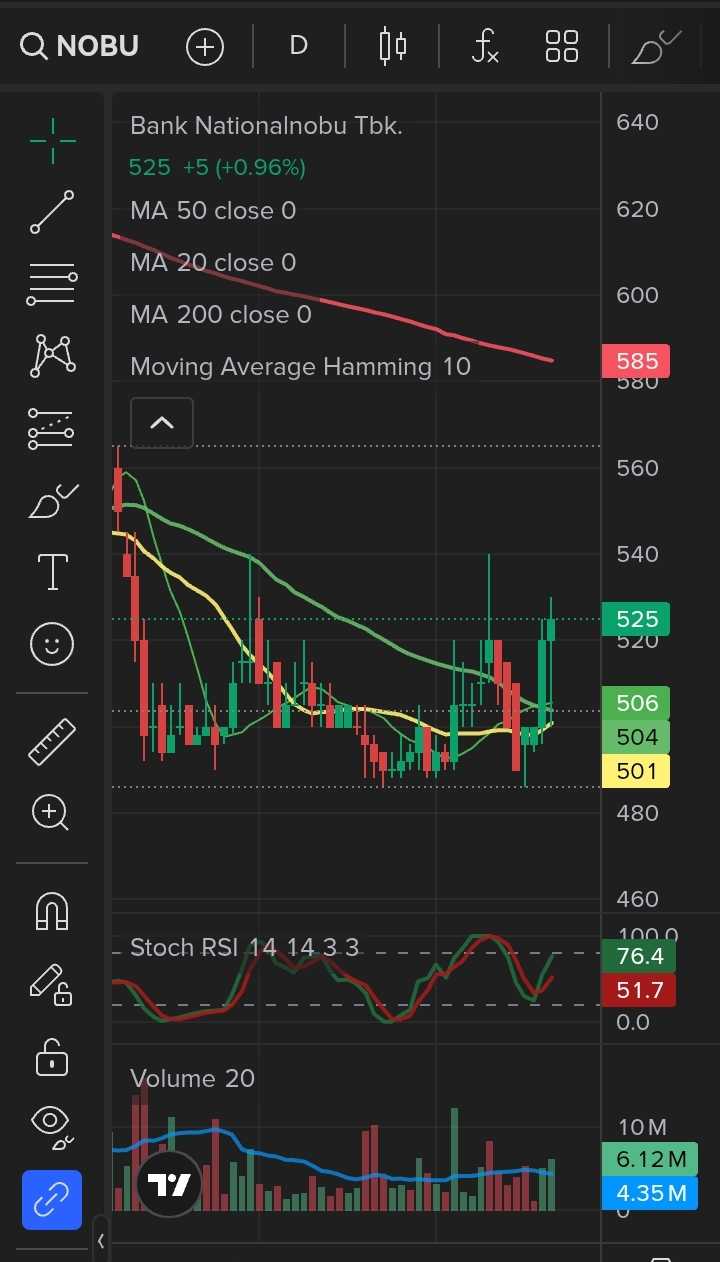Open the candlestick chart style picker

click(393, 46)
